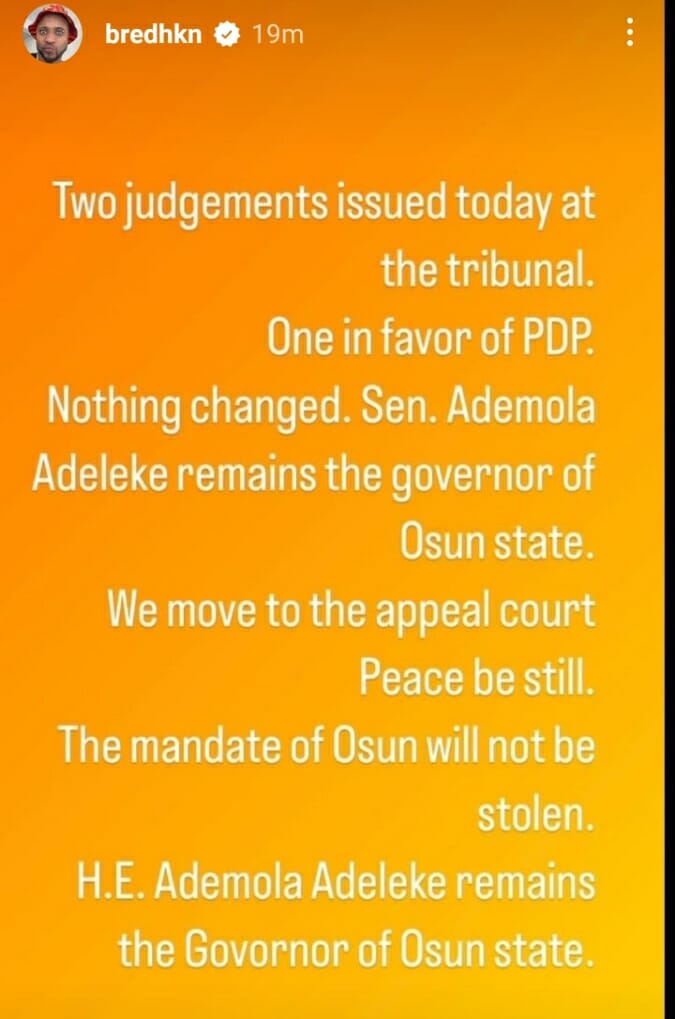Open bredhkn's profile from the username
The height and width of the screenshot is (1019, 675).
[152, 34]
